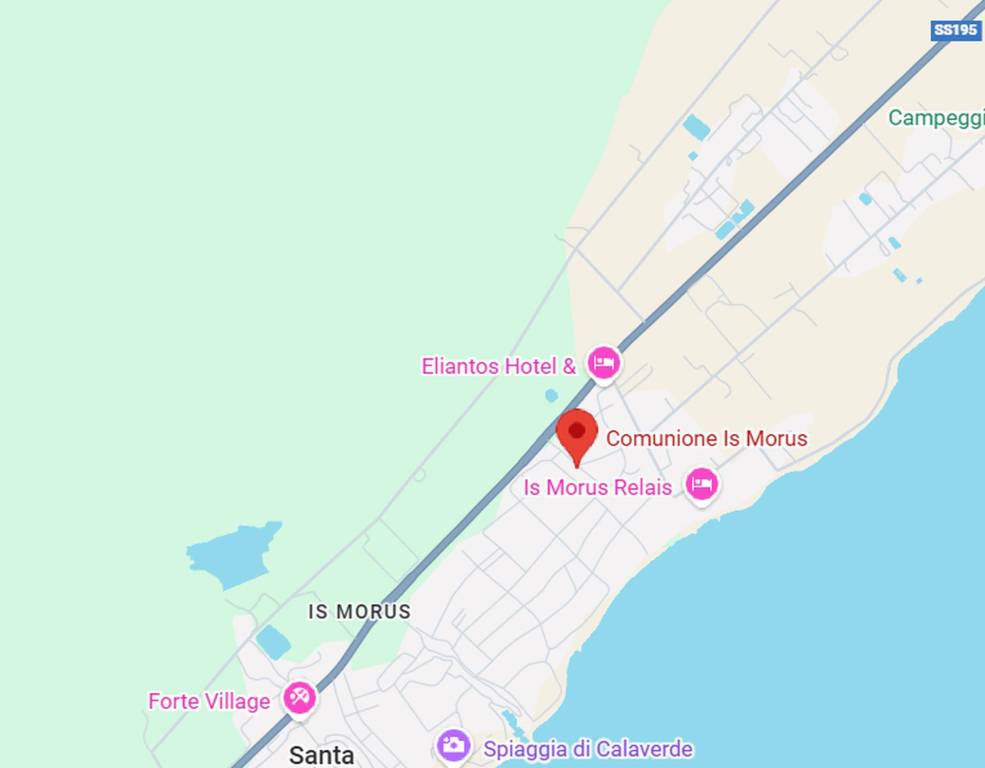Select the Is Morus Relais hotel marker
This screenshot has width=985, height=768.
pos(702,485)
